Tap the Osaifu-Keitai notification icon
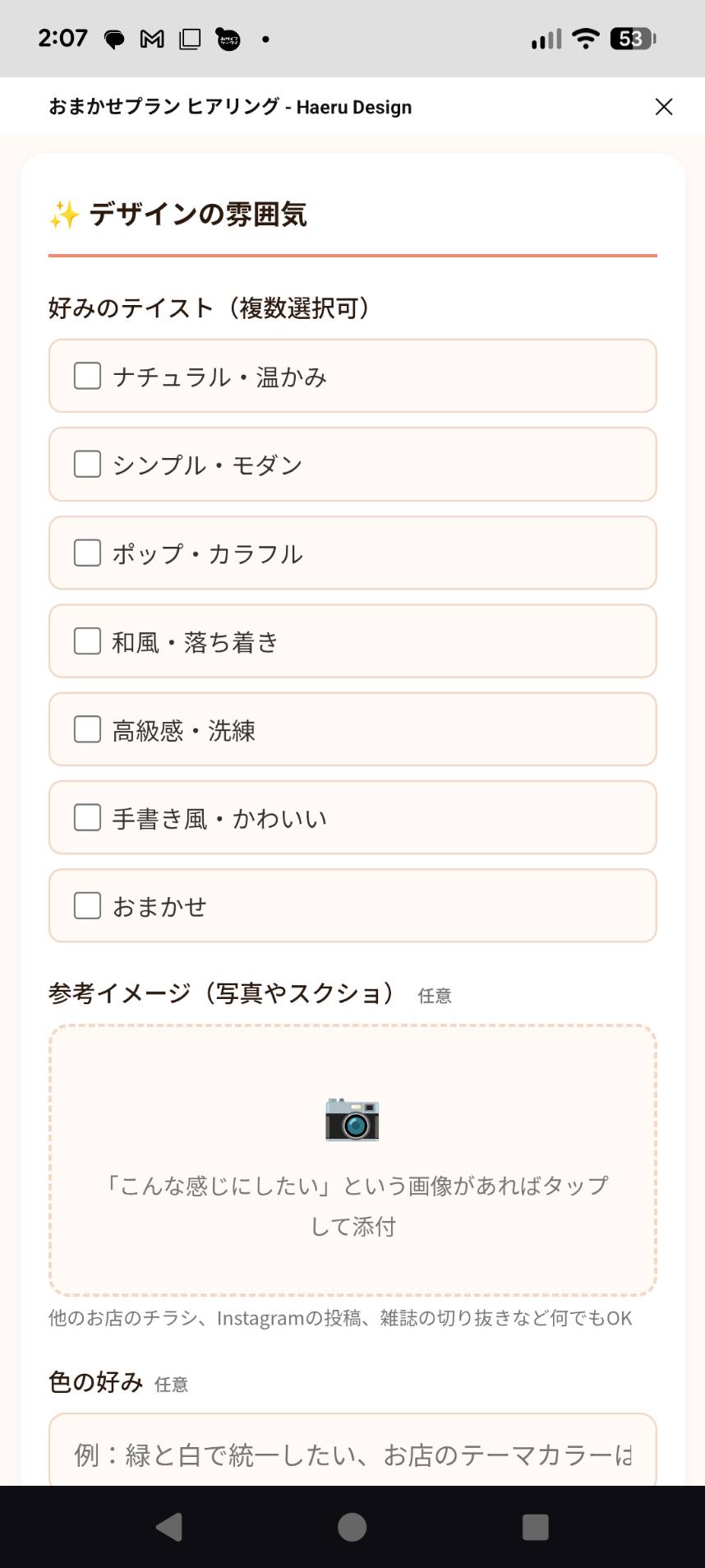Viewport: 705px width, 1568px height. coord(228,38)
